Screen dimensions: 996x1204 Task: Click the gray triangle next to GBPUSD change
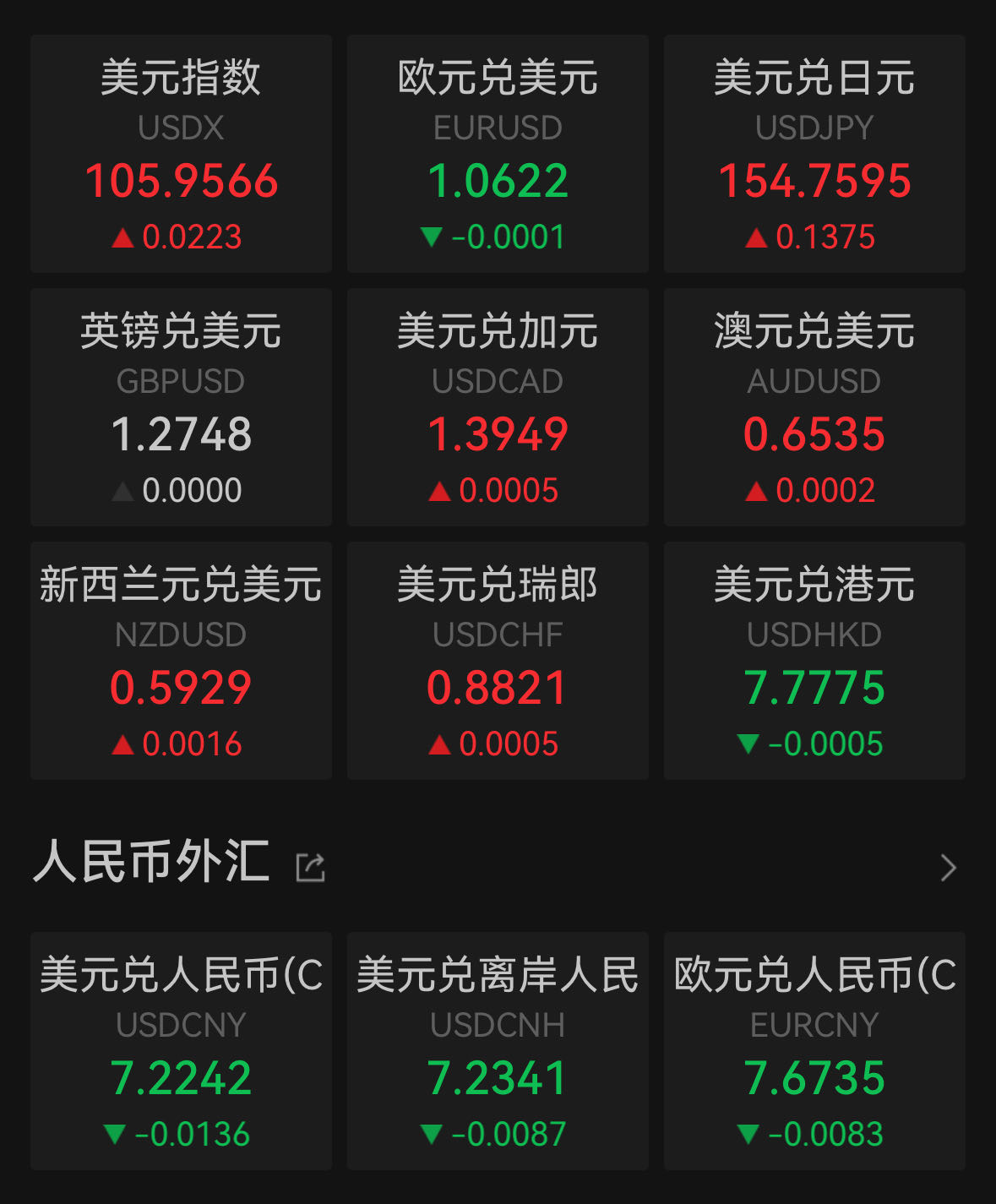coord(123,490)
